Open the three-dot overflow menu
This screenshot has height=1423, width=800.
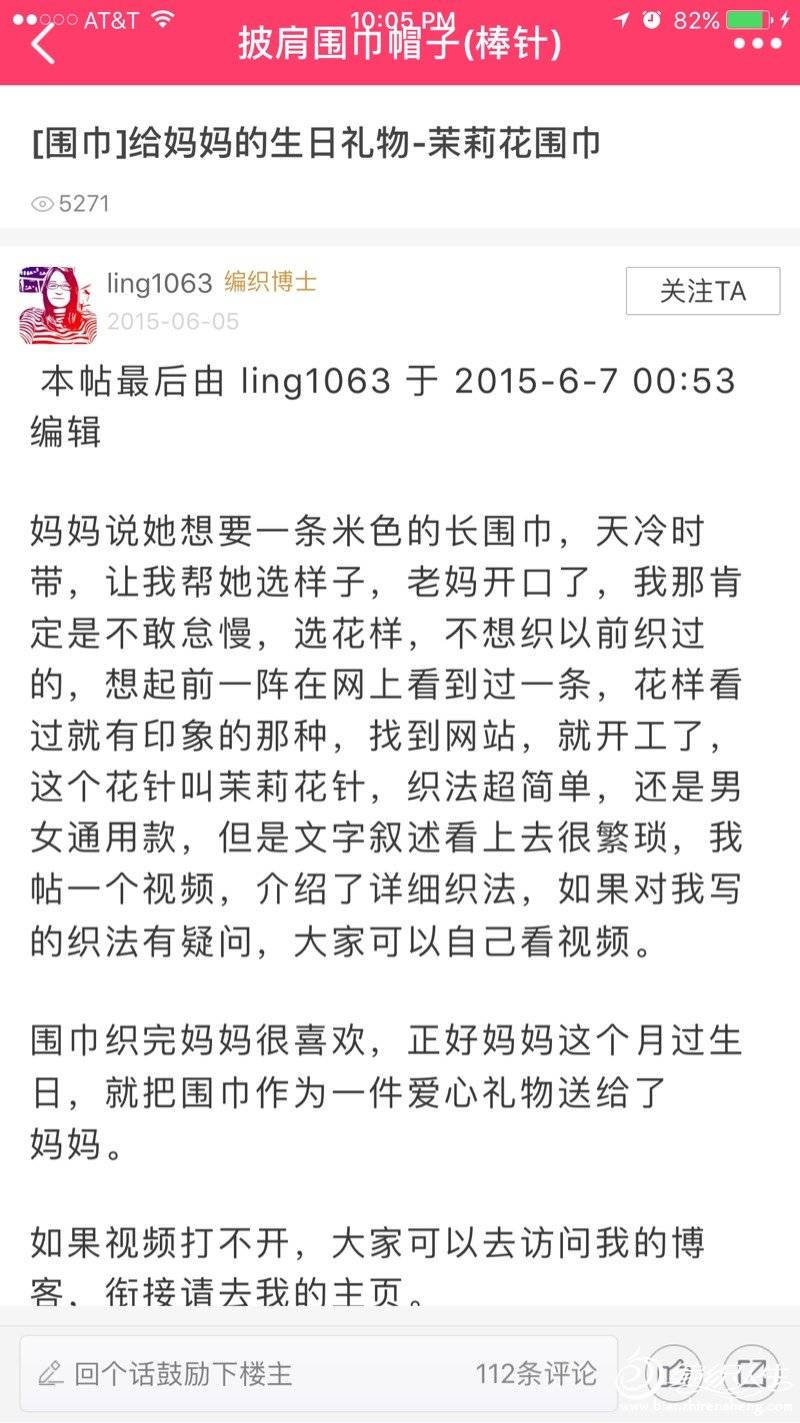[x=757, y=44]
